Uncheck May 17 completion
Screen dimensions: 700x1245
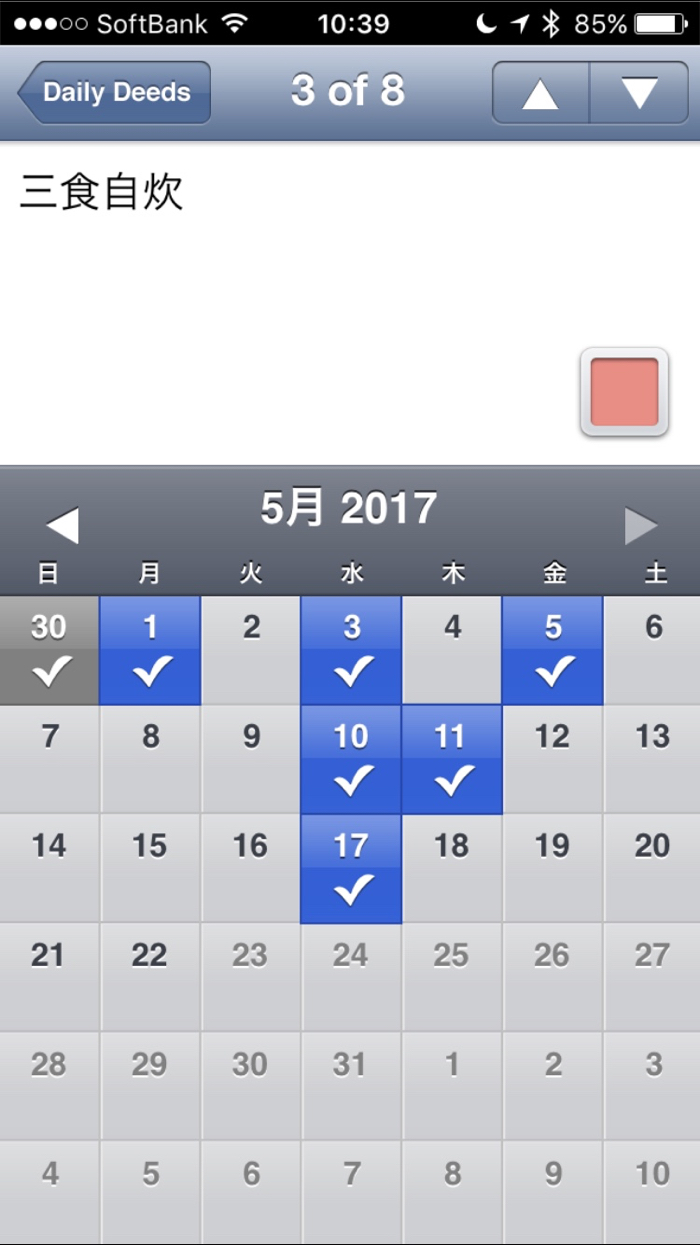[x=351, y=868]
